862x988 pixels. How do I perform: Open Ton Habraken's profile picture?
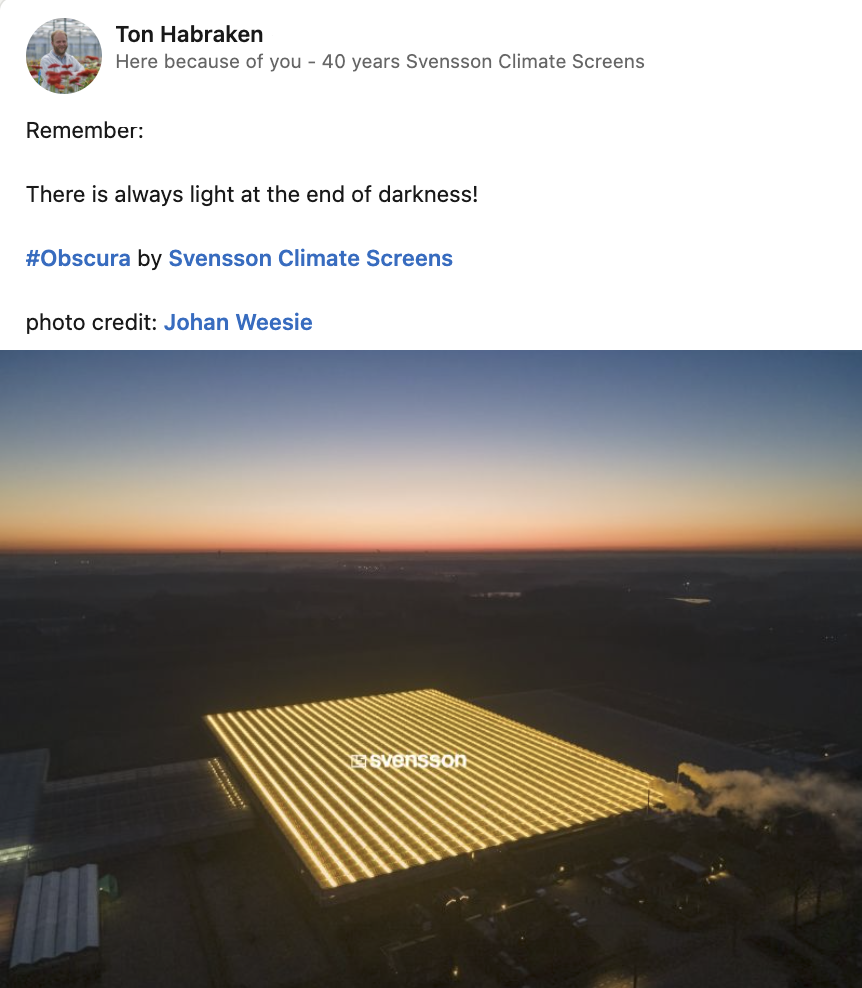(x=63, y=56)
